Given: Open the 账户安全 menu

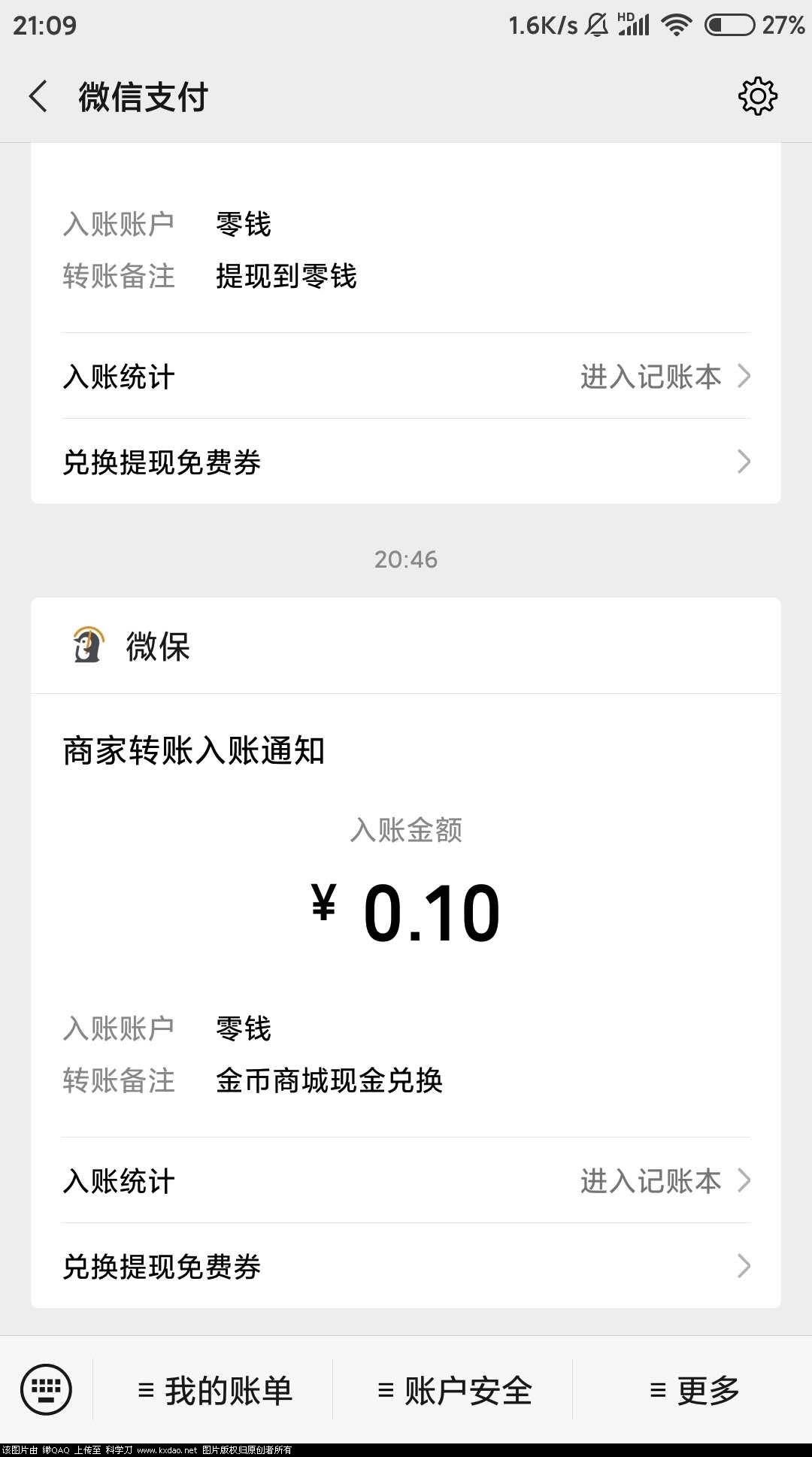Looking at the screenshot, I should [x=454, y=1391].
